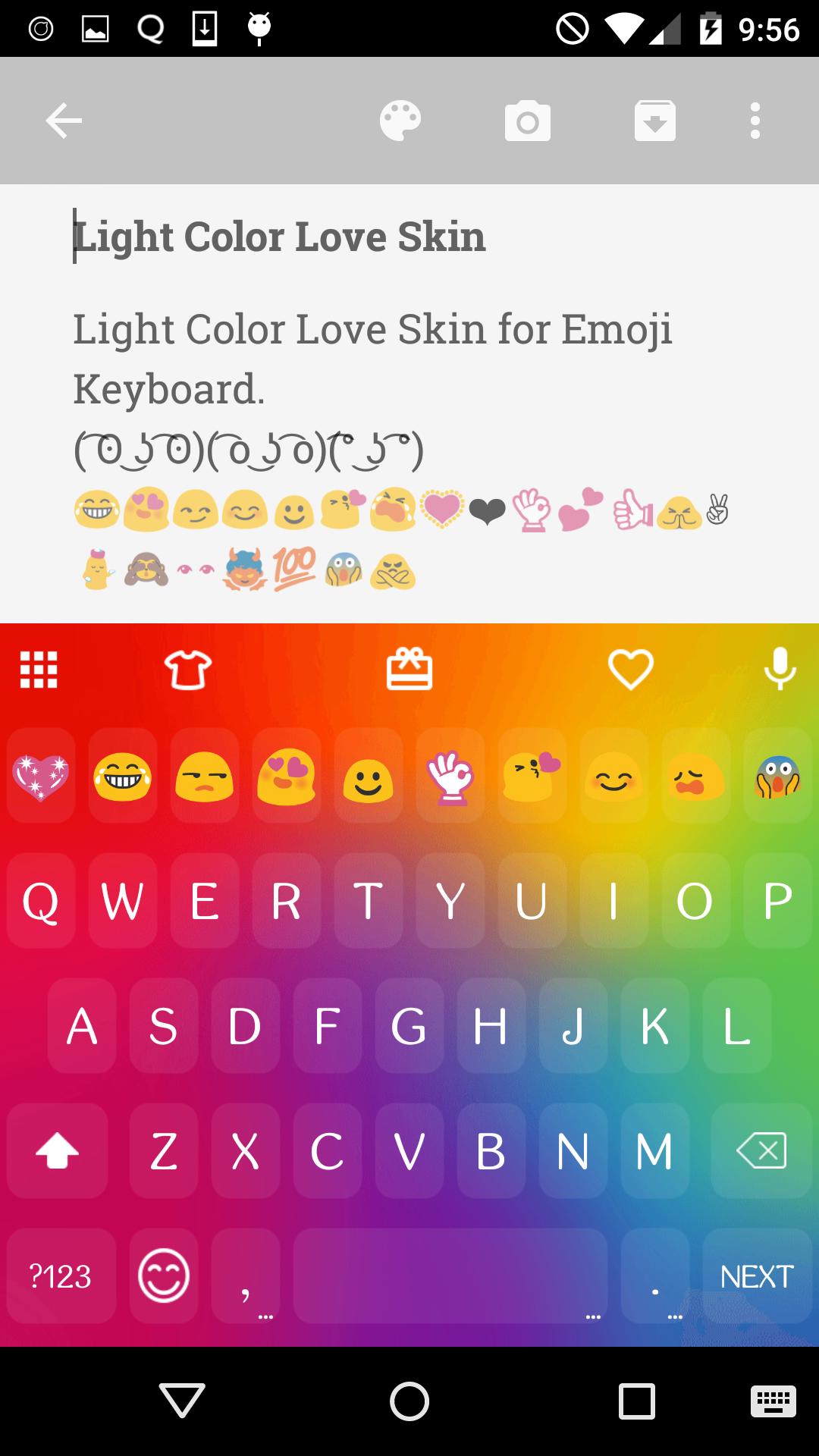Tap the camera icon in toolbar

coord(528,121)
